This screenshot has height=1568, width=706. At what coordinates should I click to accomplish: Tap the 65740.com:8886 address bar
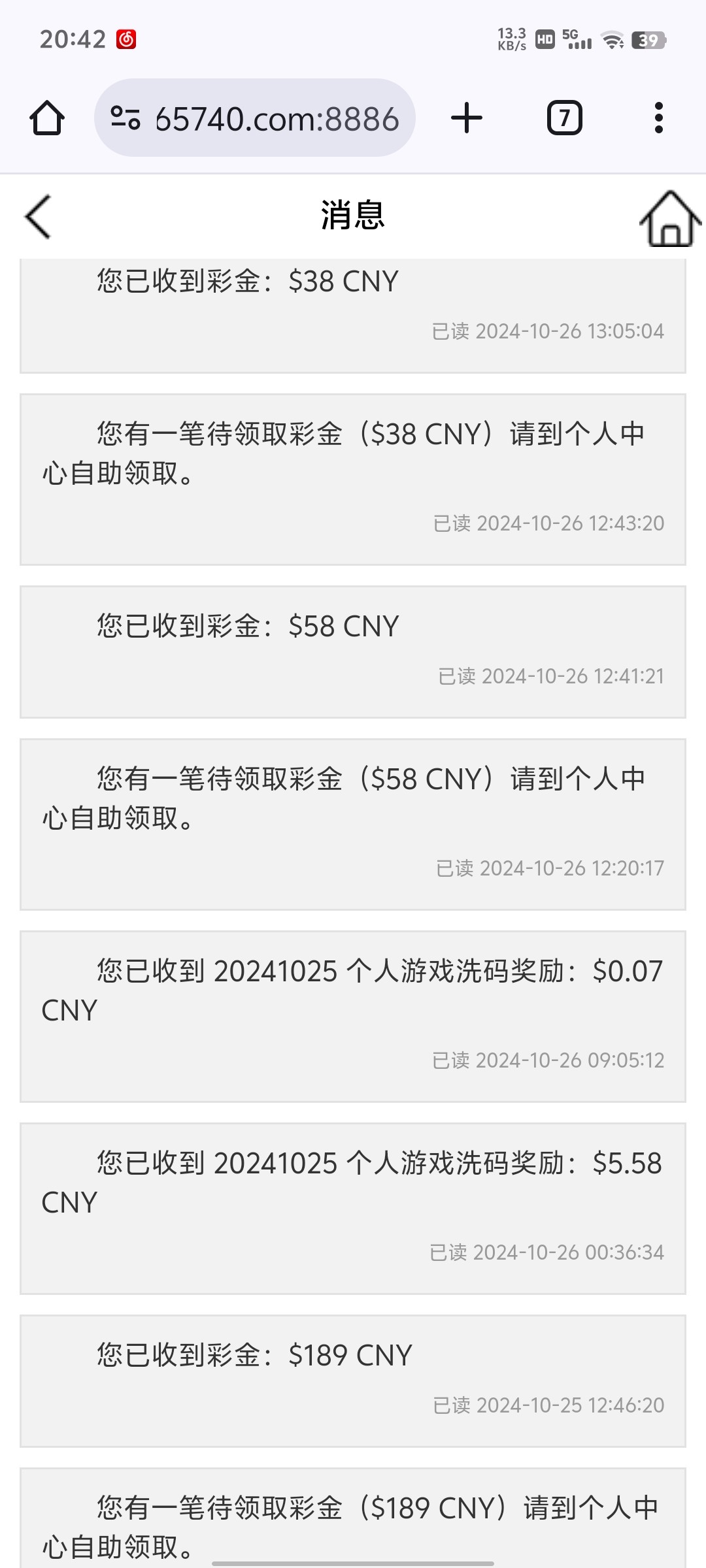[255, 118]
